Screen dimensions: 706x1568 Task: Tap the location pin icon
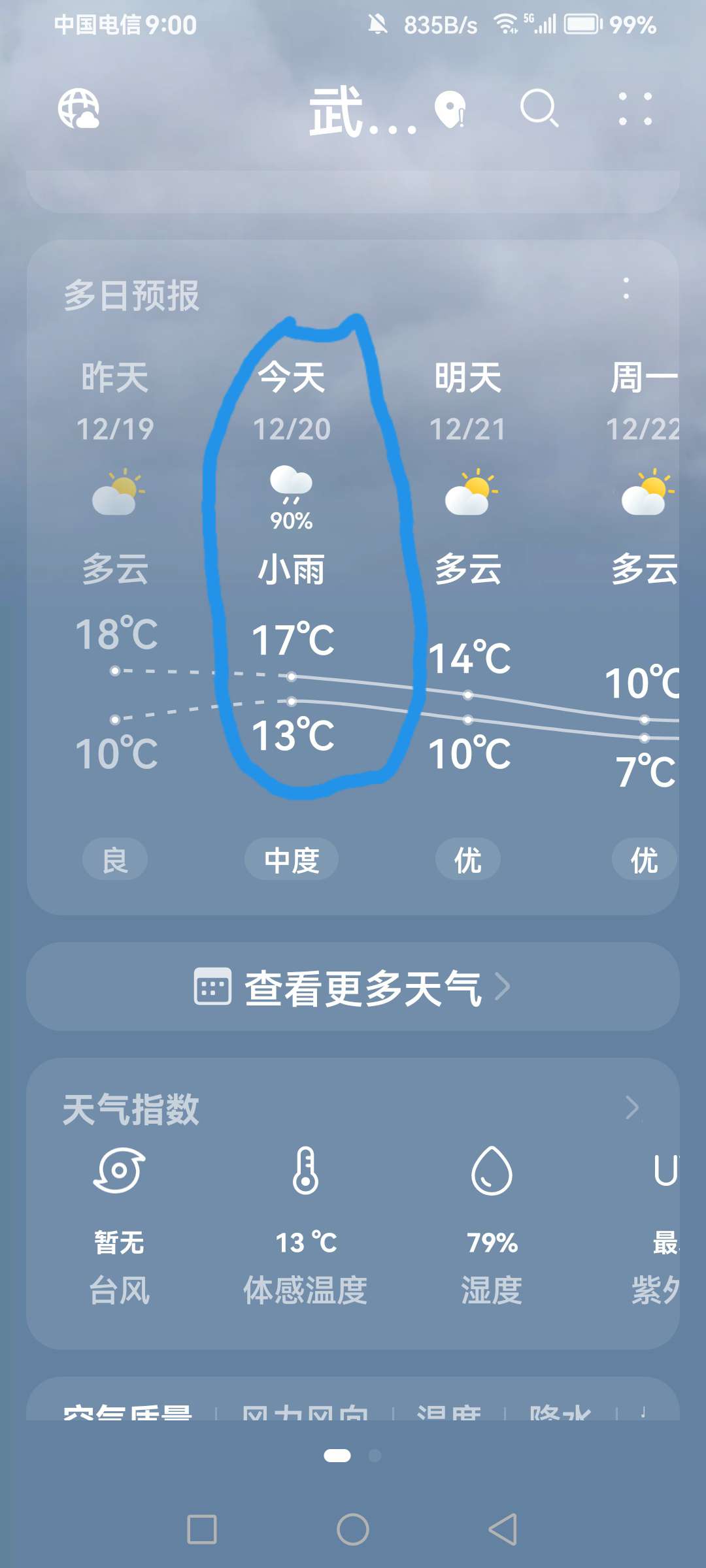(450, 109)
